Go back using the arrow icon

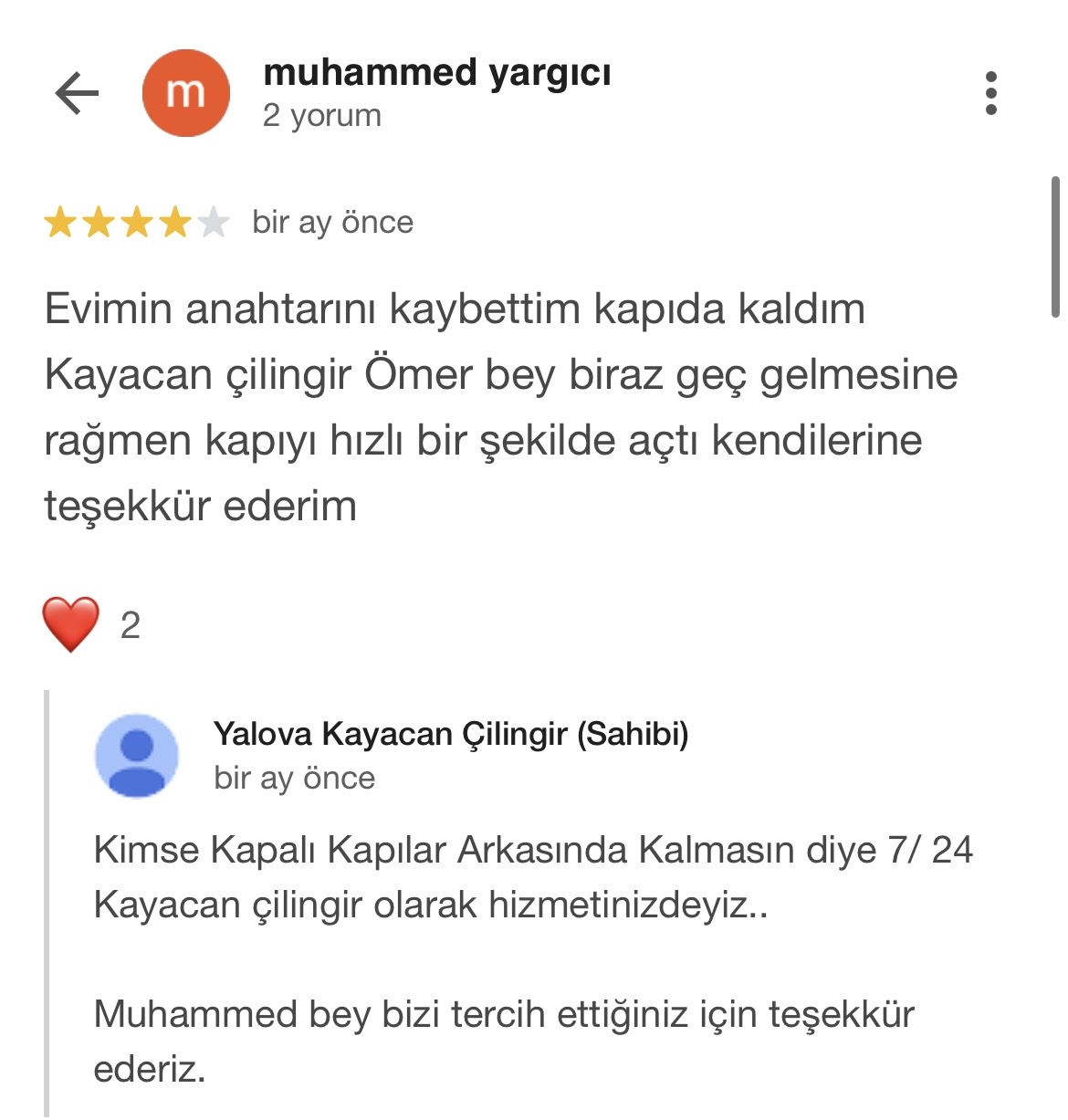[x=77, y=93]
